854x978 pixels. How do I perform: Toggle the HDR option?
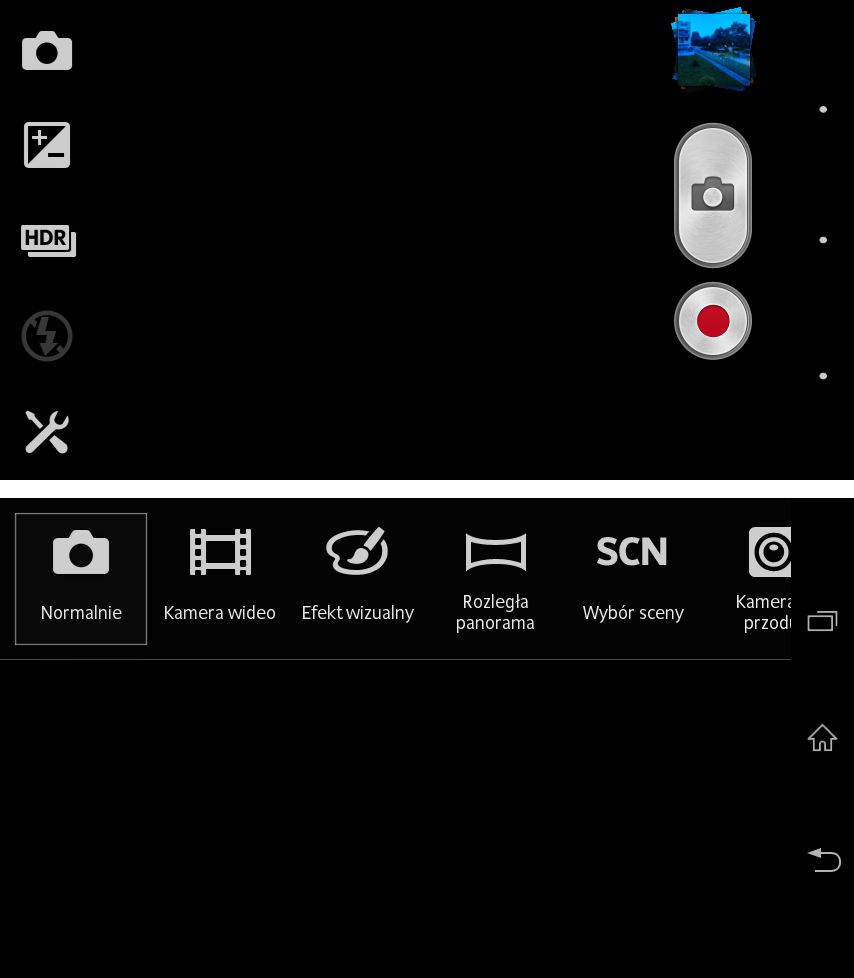48,240
